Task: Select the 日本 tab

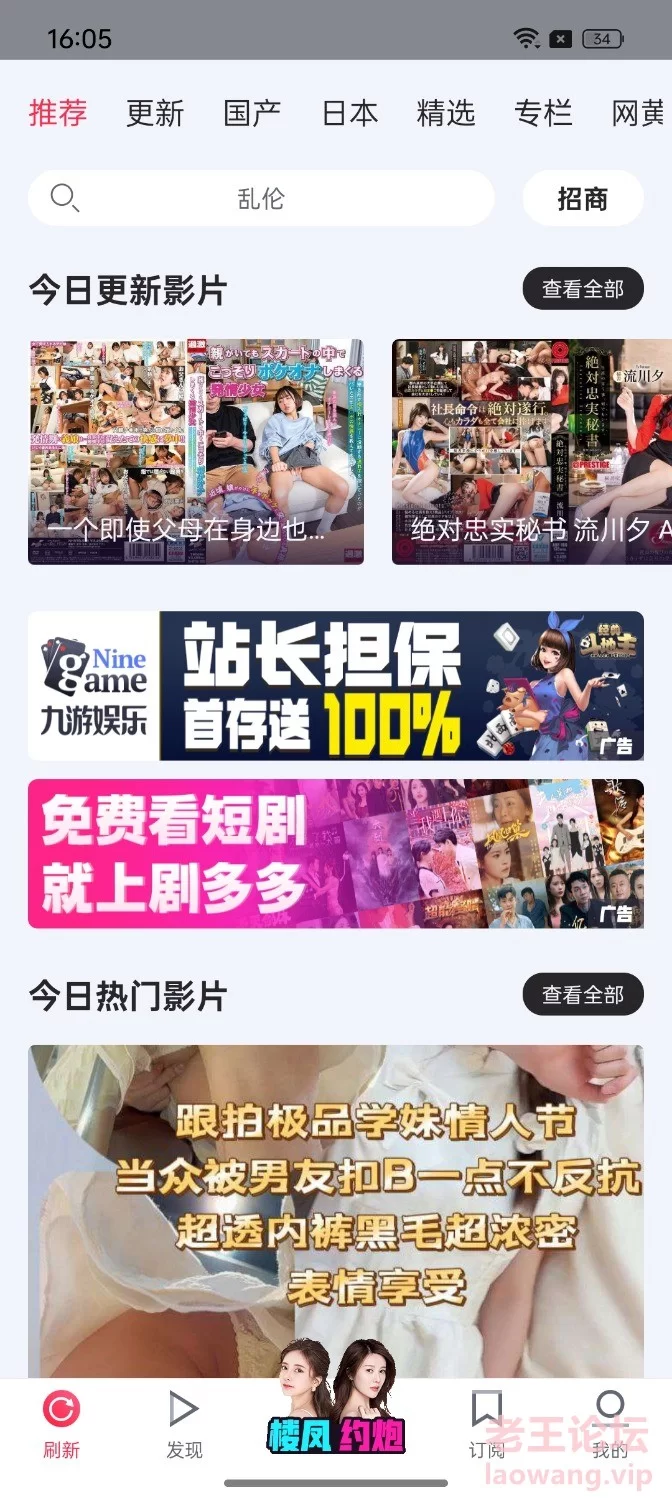Action: tap(350, 113)
